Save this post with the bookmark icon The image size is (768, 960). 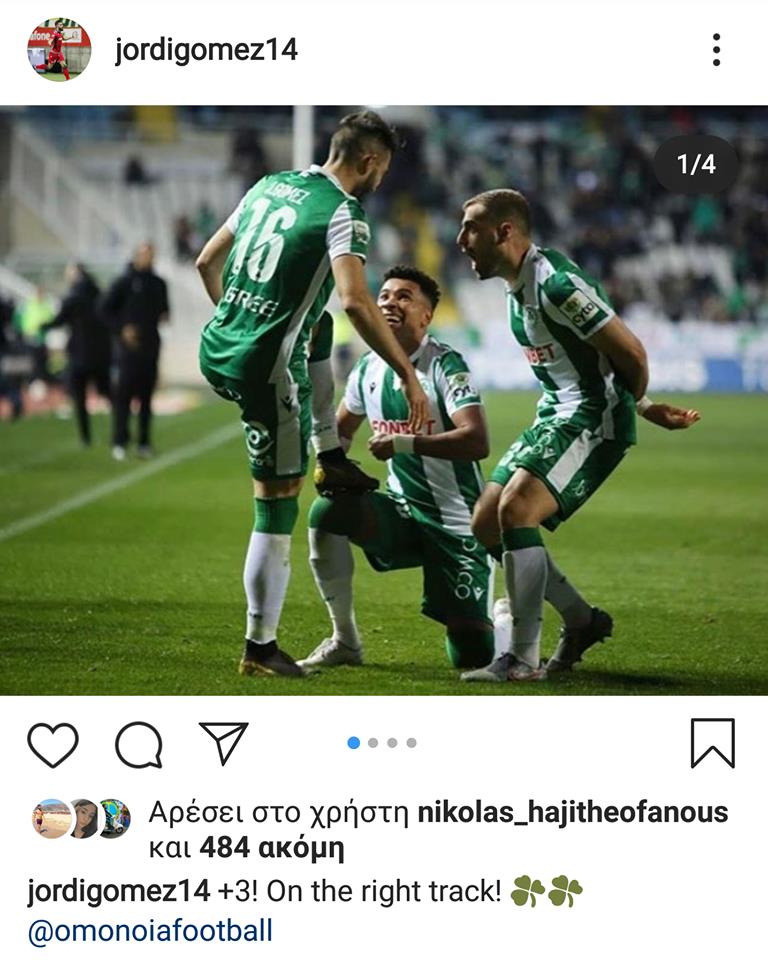[x=712, y=743]
